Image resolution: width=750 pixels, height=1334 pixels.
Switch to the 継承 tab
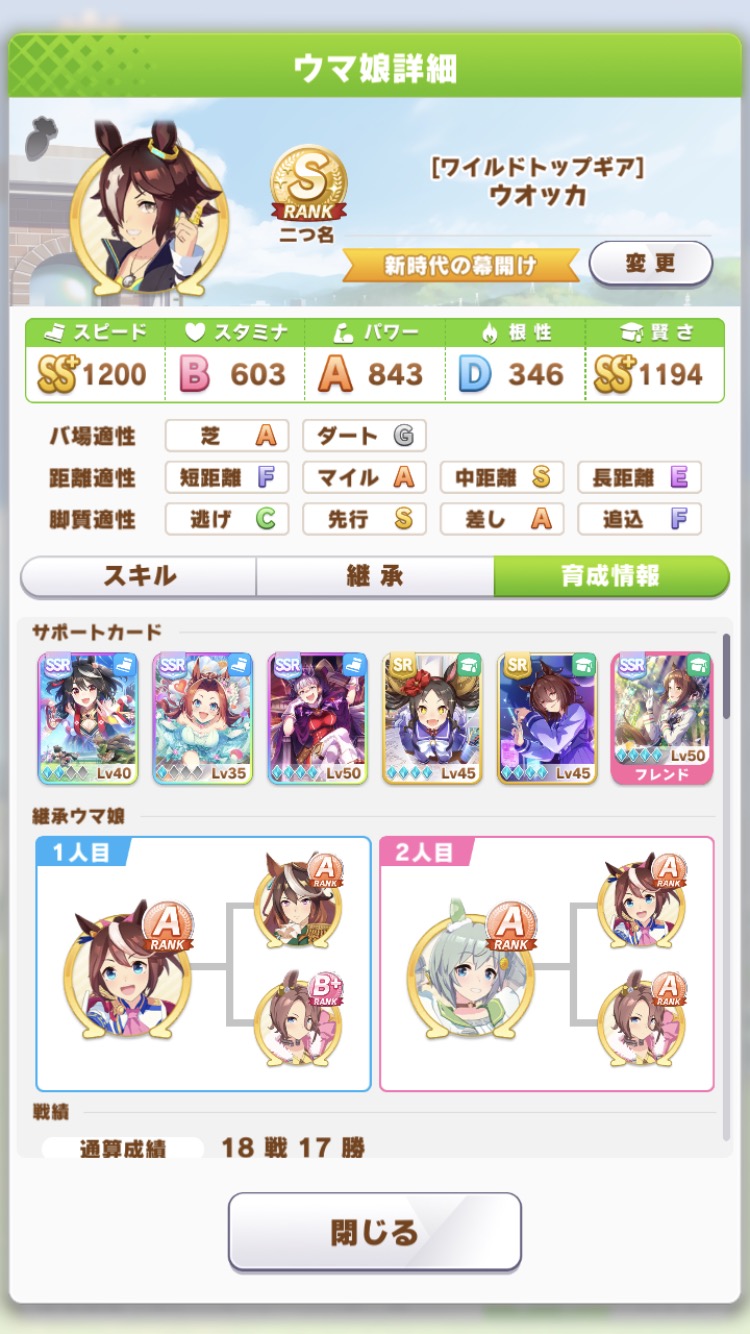(x=374, y=576)
